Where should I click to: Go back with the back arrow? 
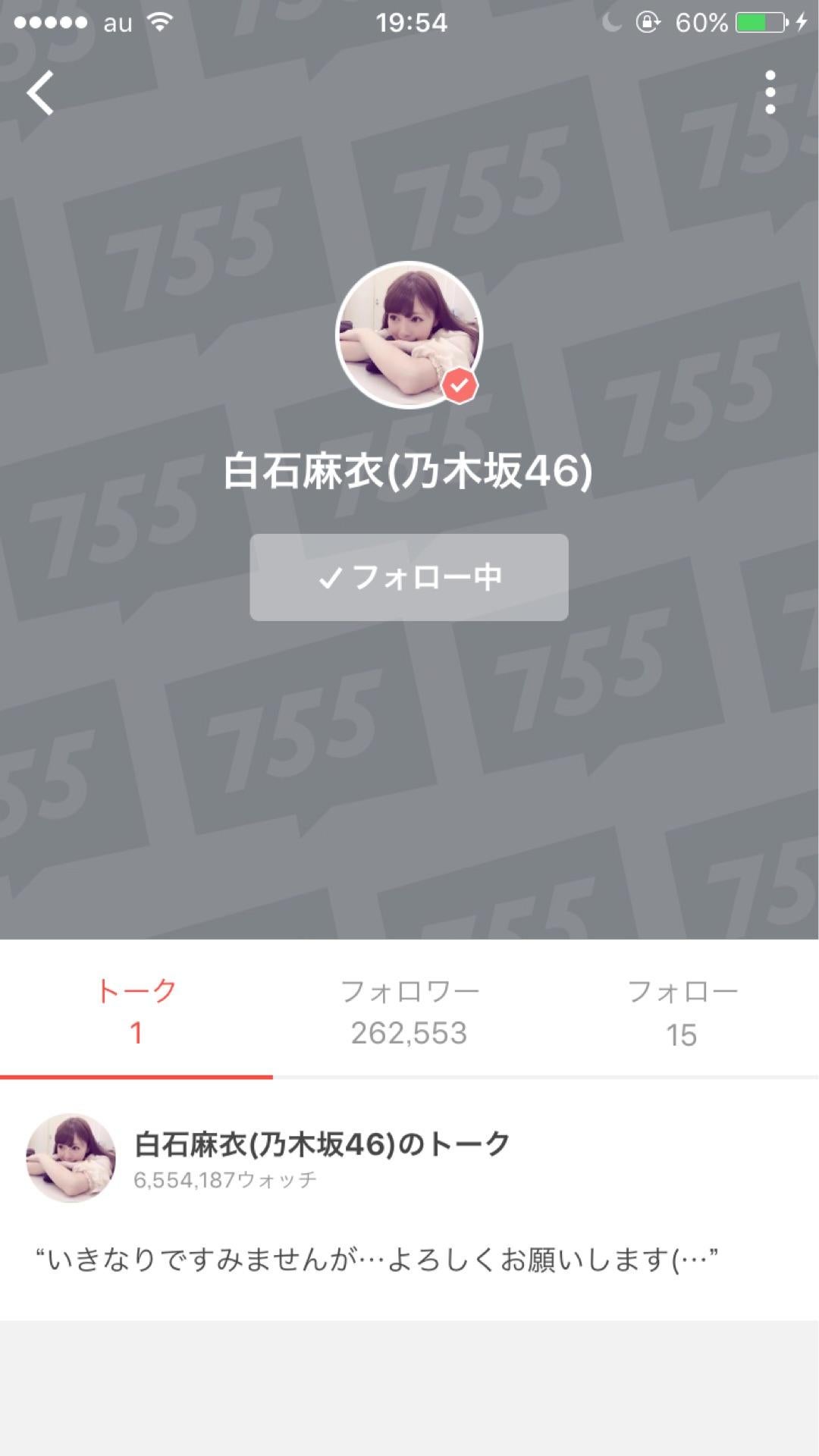[x=39, y=93]
